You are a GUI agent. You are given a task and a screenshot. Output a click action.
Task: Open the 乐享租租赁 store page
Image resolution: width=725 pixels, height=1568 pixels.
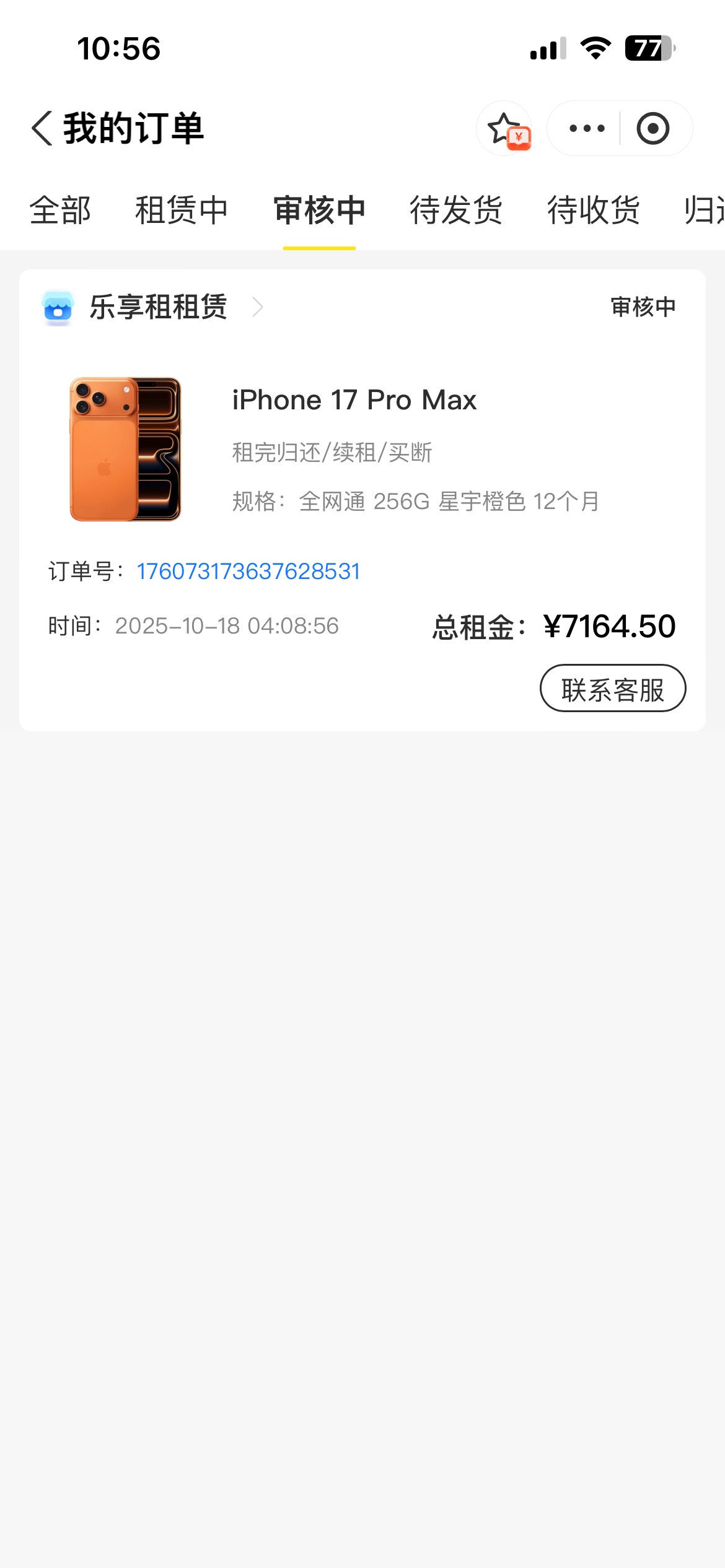(159, 307)
